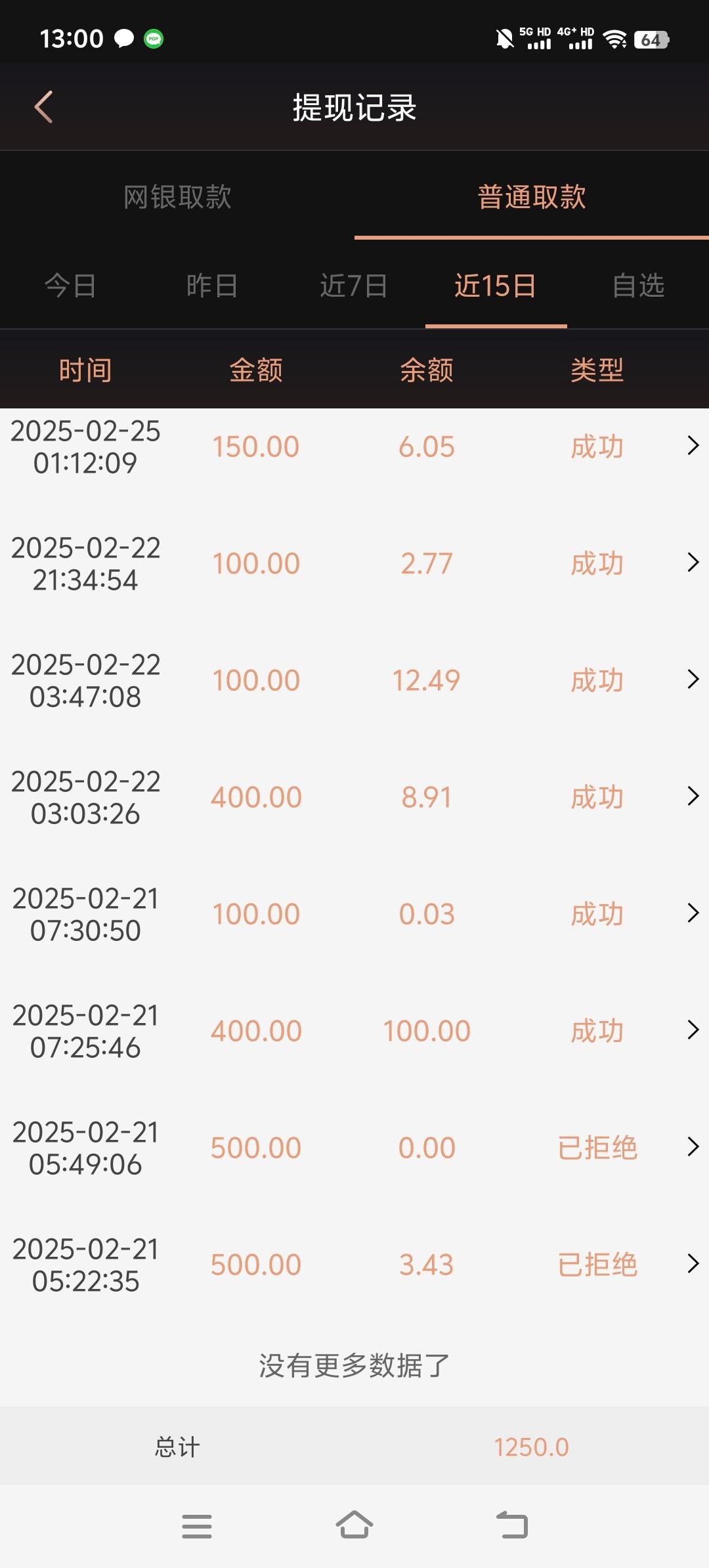Select the 近15日 date range
Screen dimensions: 709x1568
click(496, 286)
